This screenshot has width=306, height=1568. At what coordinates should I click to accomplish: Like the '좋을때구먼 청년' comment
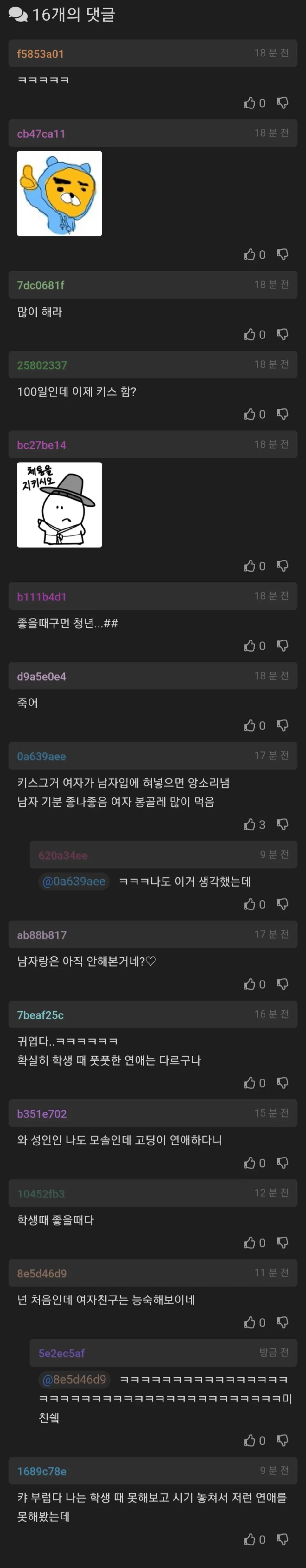pos(249,645)
